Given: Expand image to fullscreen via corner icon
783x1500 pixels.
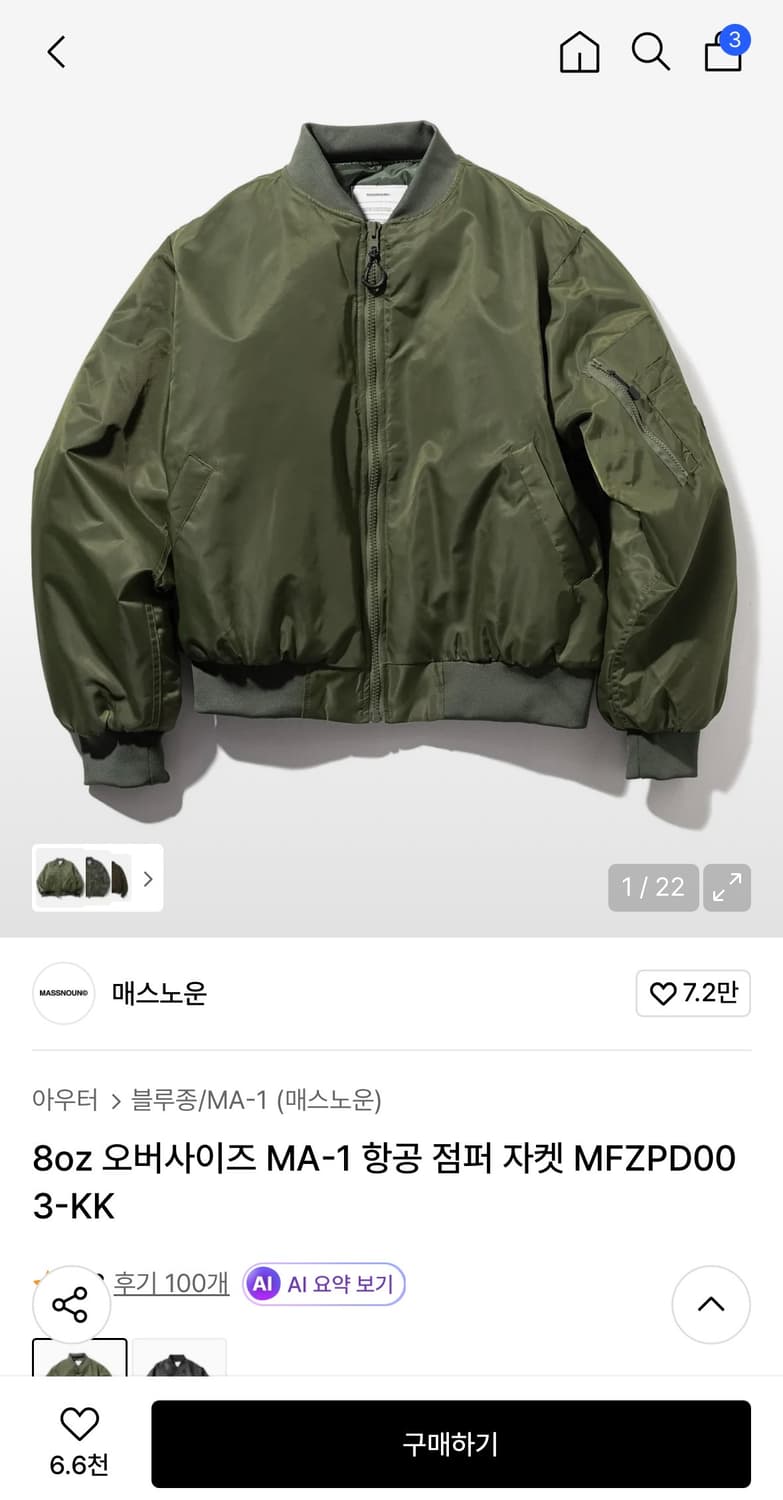Looking at the screenshot, I should [x=727, y=887].
